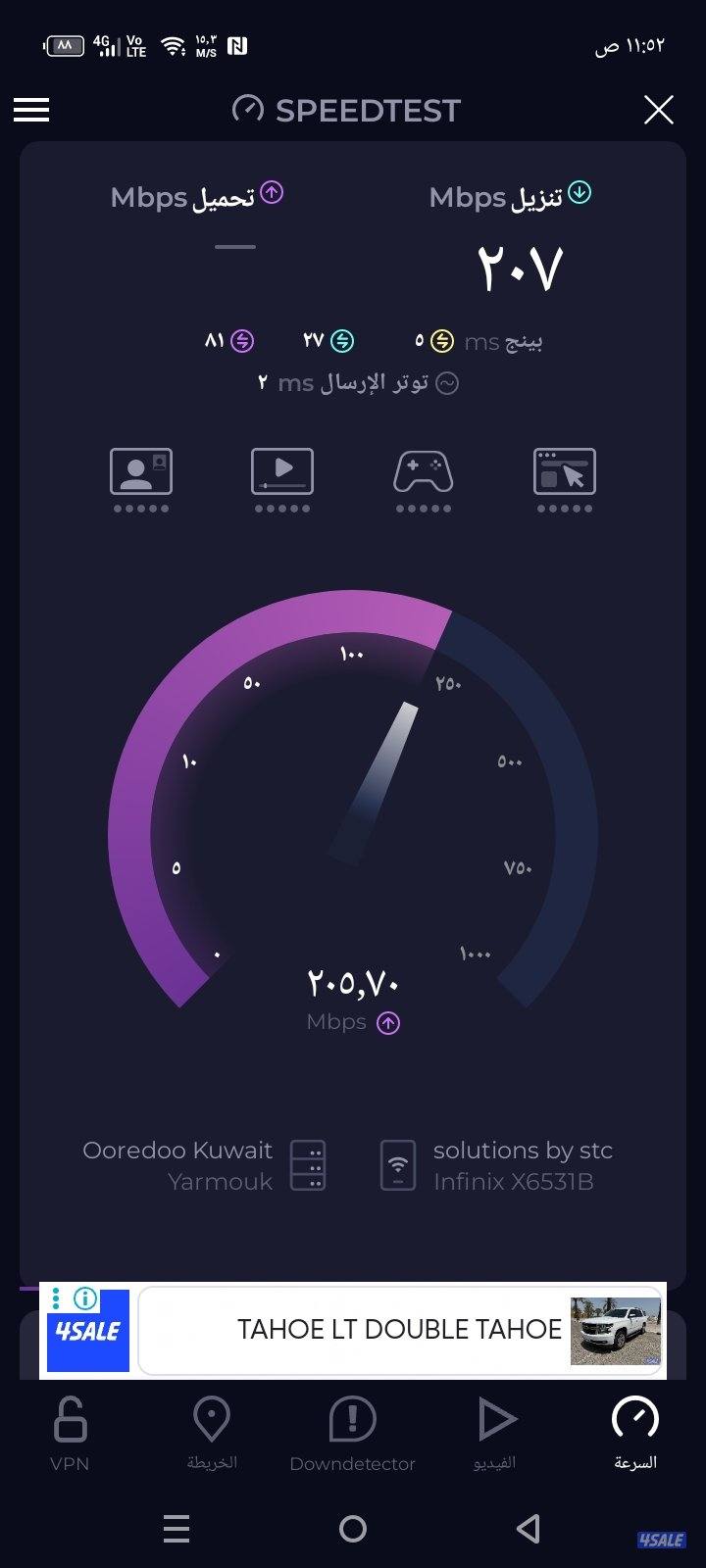The width and height of the screenshot is (706, 1568).
Task: Switch to the VPN tab
Action: (x=70, y=1433)
